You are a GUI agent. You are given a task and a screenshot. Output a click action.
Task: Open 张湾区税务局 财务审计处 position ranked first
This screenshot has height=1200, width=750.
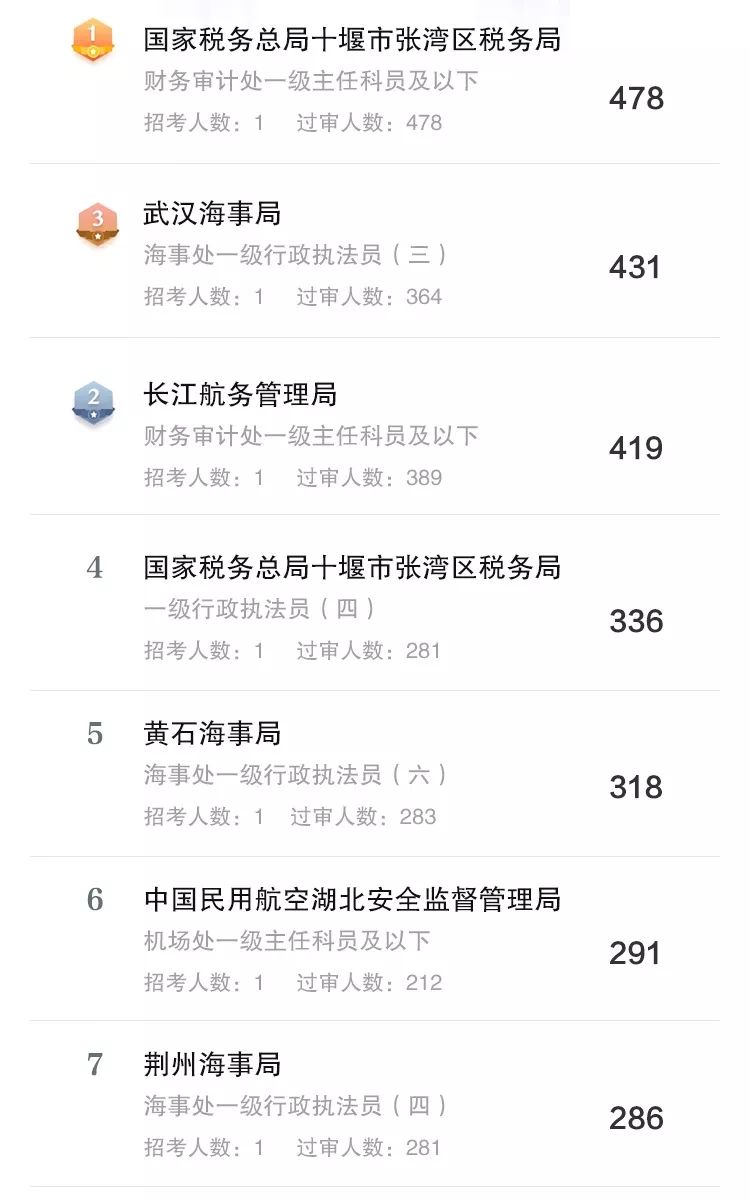pos(375,82)
